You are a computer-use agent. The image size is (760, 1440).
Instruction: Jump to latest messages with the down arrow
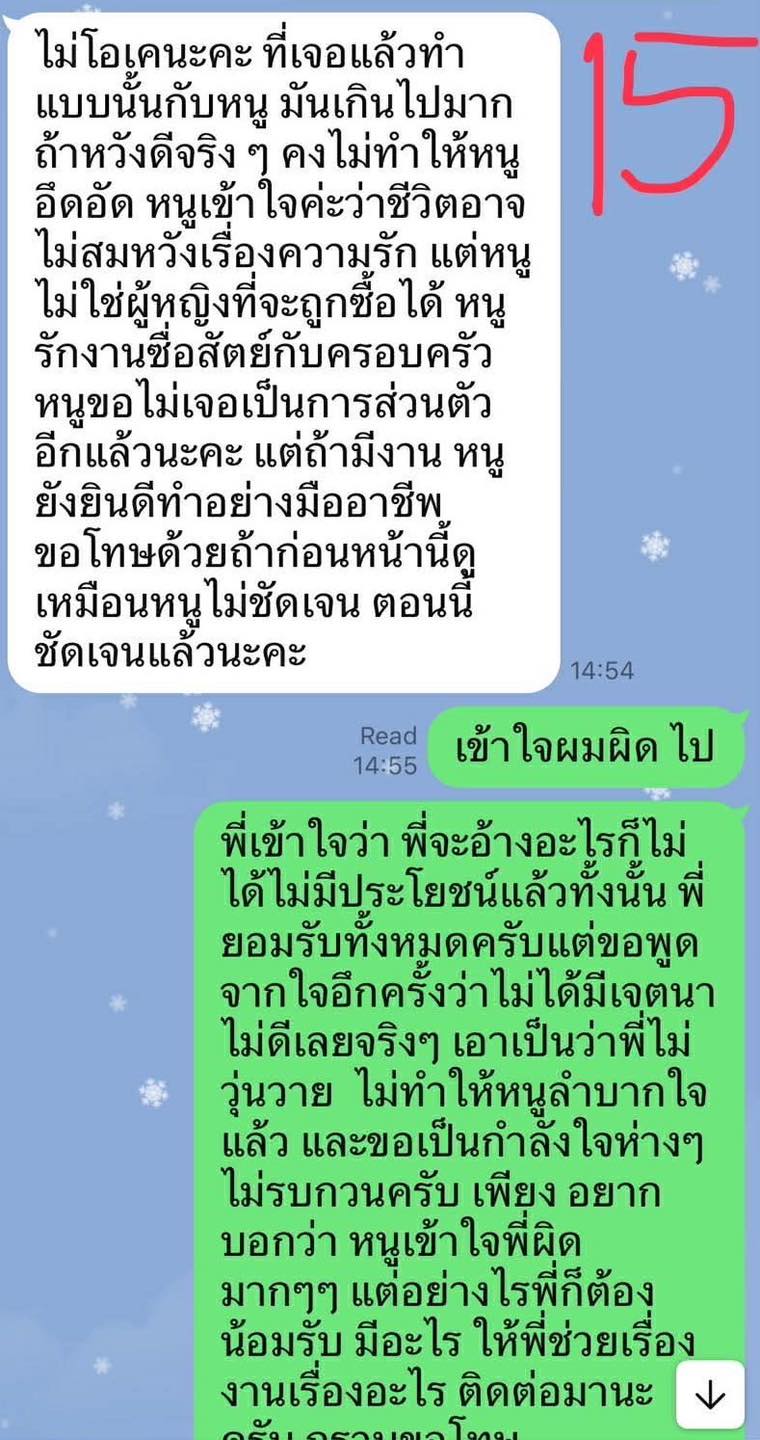pos(710,1395)
